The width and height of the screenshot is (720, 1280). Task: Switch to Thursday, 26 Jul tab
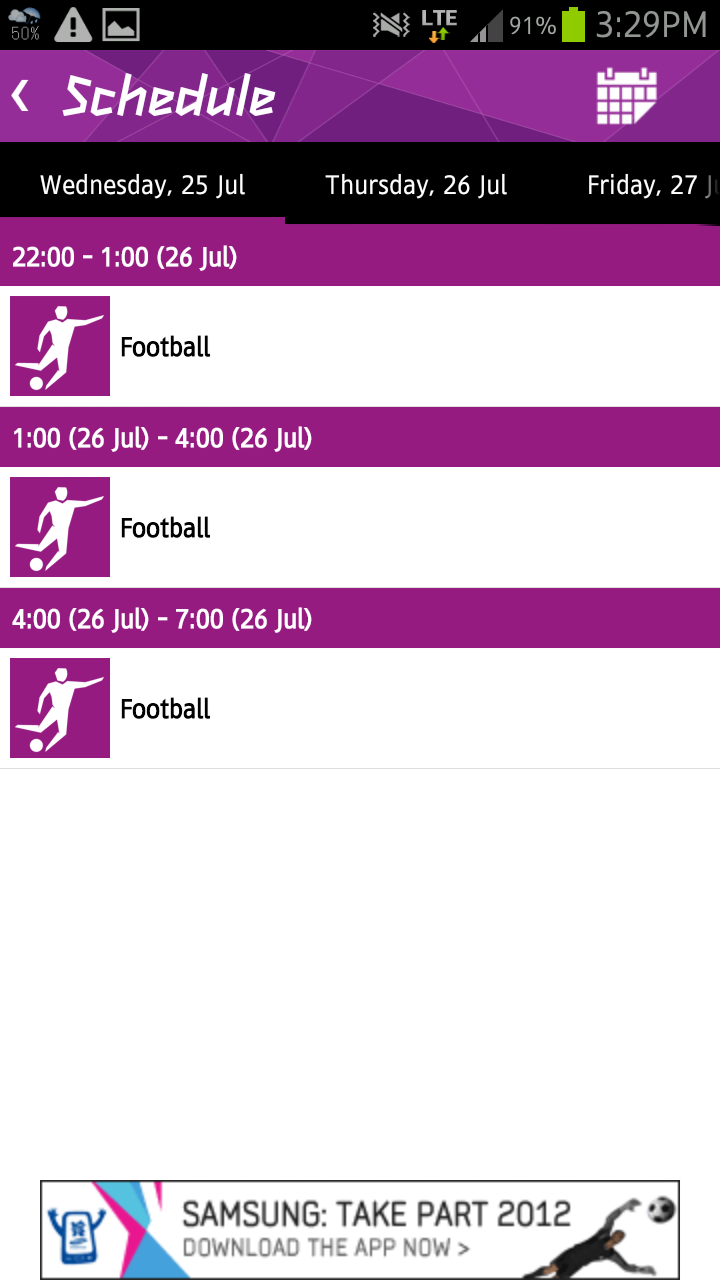click(416, 185)
